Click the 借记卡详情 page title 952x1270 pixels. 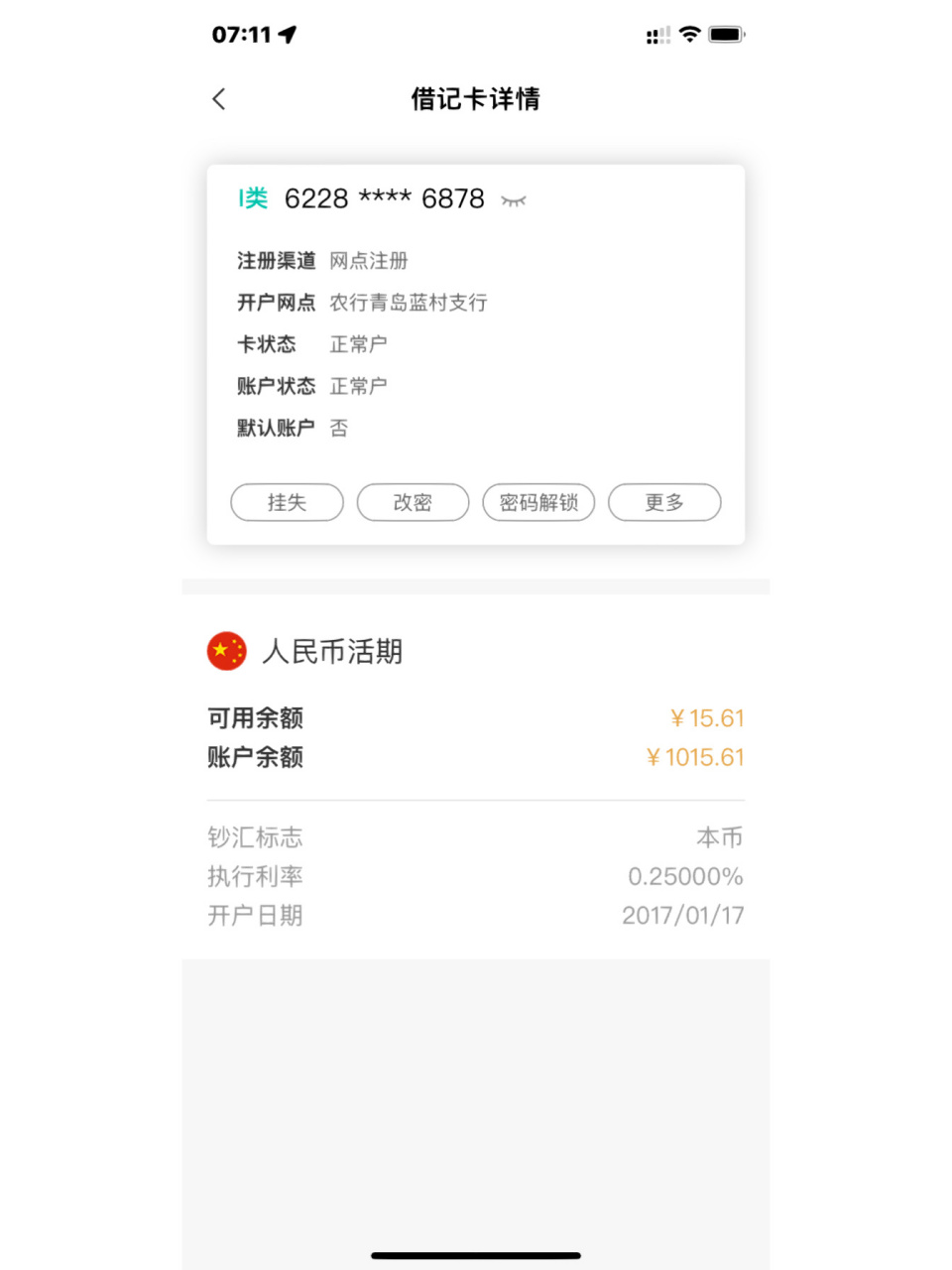(x=475, y=99)
